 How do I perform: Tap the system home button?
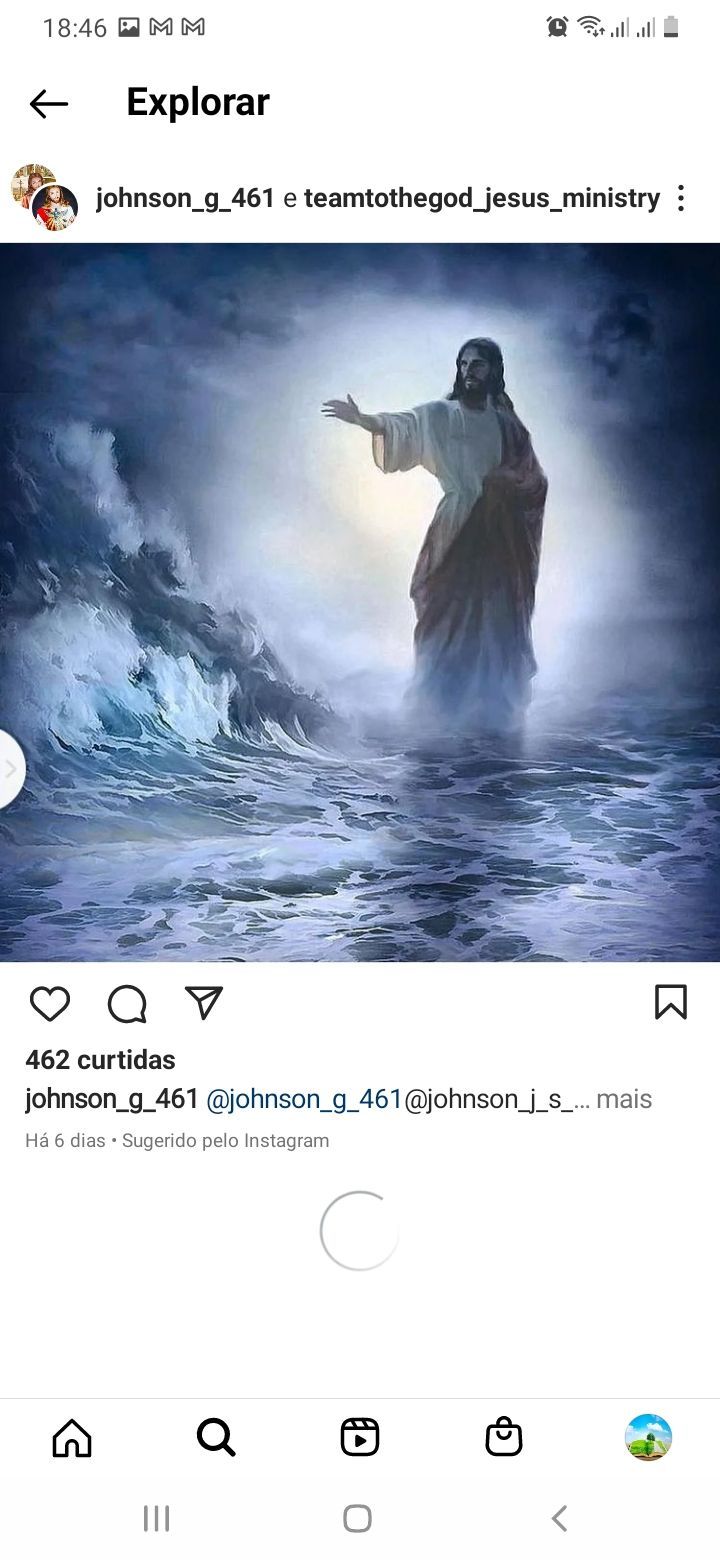pos(358,1518)
